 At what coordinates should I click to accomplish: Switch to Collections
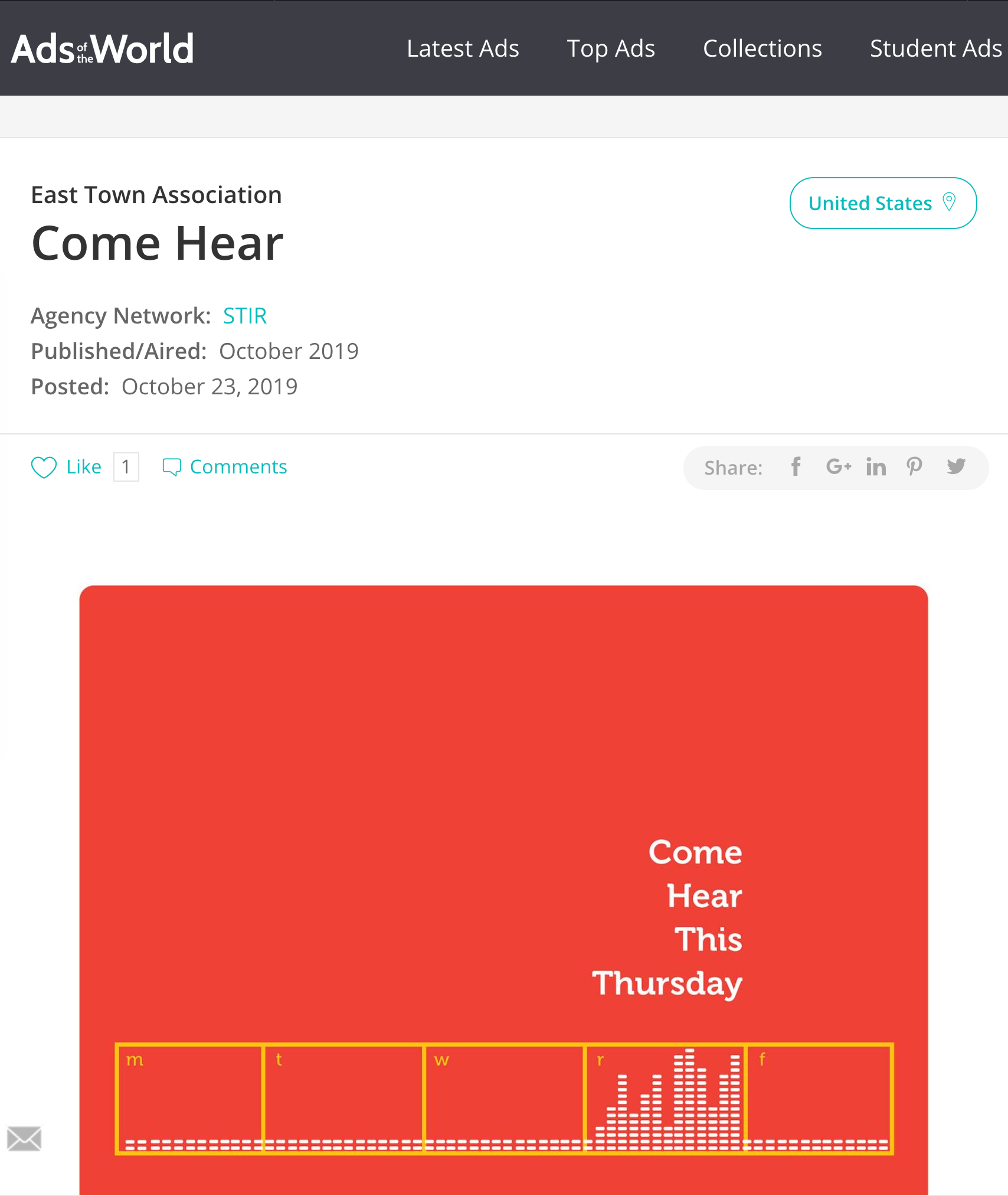tap(762, 49)
